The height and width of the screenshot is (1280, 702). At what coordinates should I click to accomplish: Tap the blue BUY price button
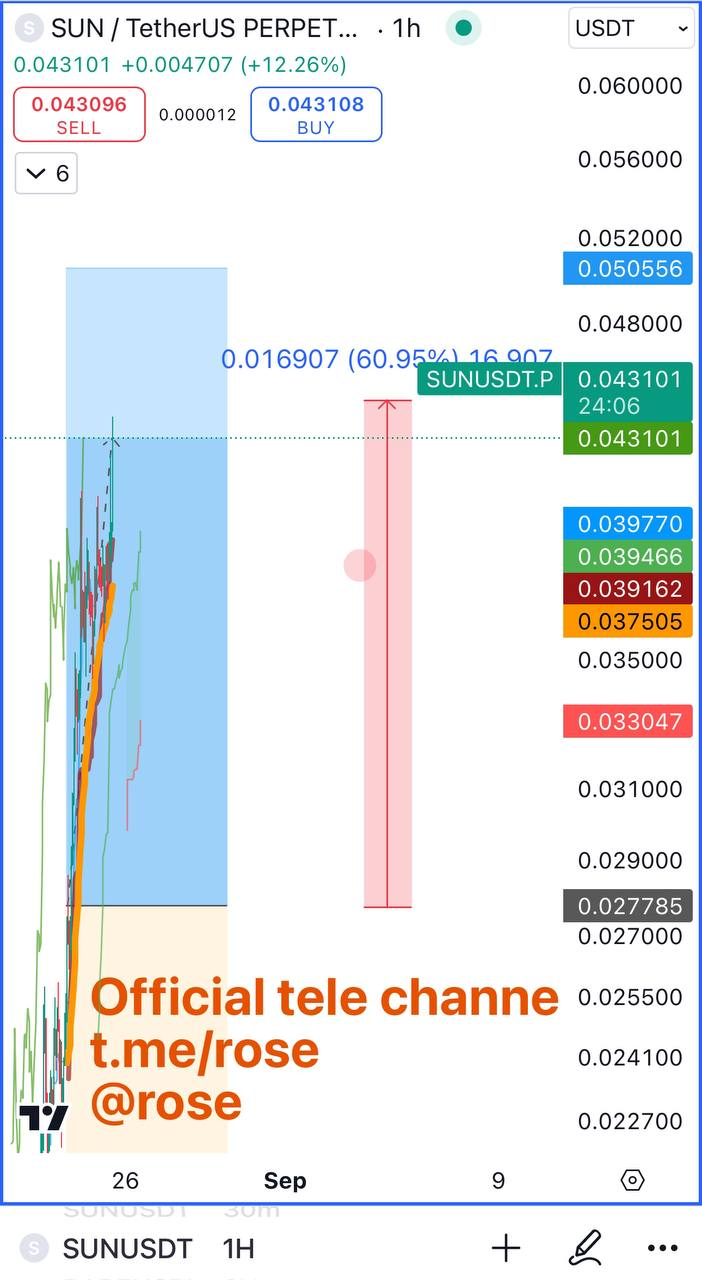tap(316, 114)
